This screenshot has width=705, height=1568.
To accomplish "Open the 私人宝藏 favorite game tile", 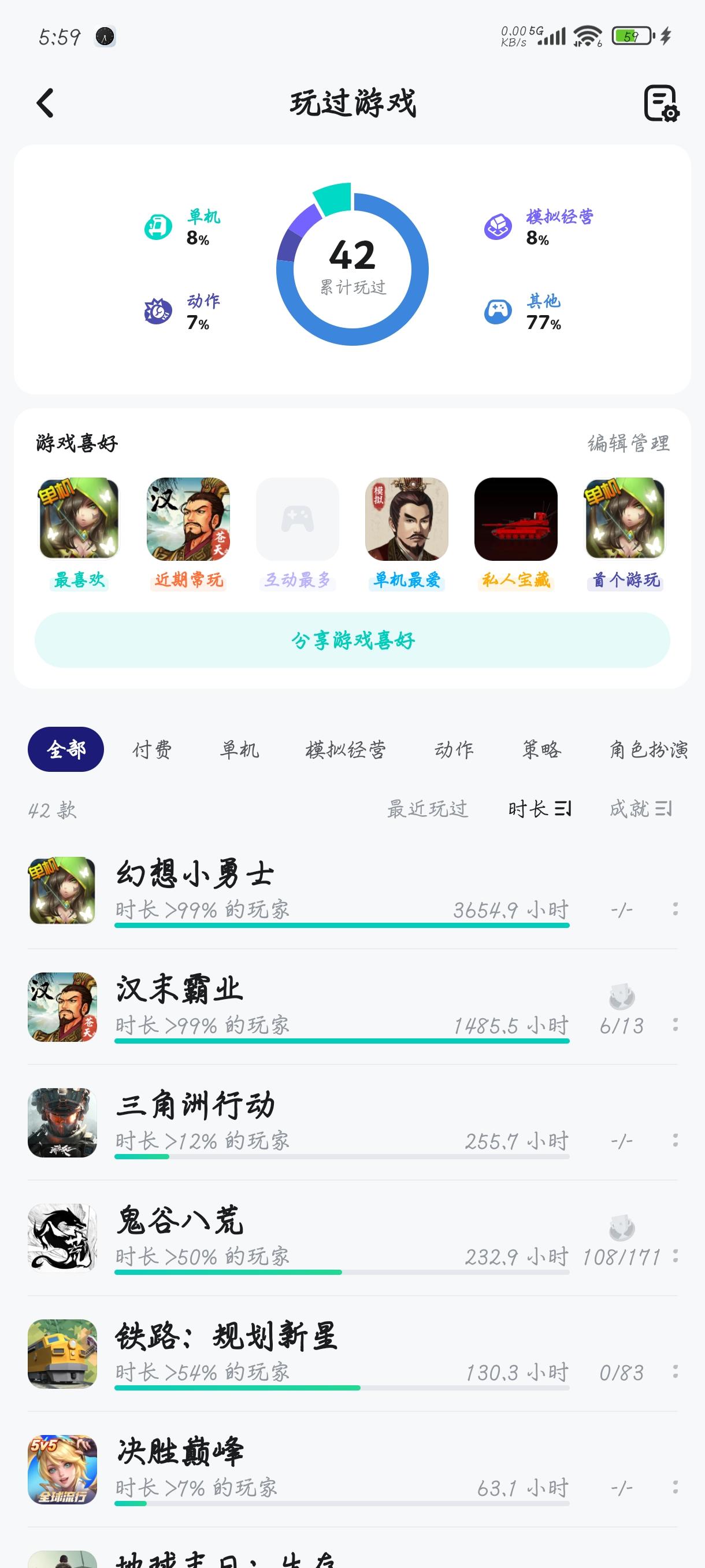I will 516,519.
